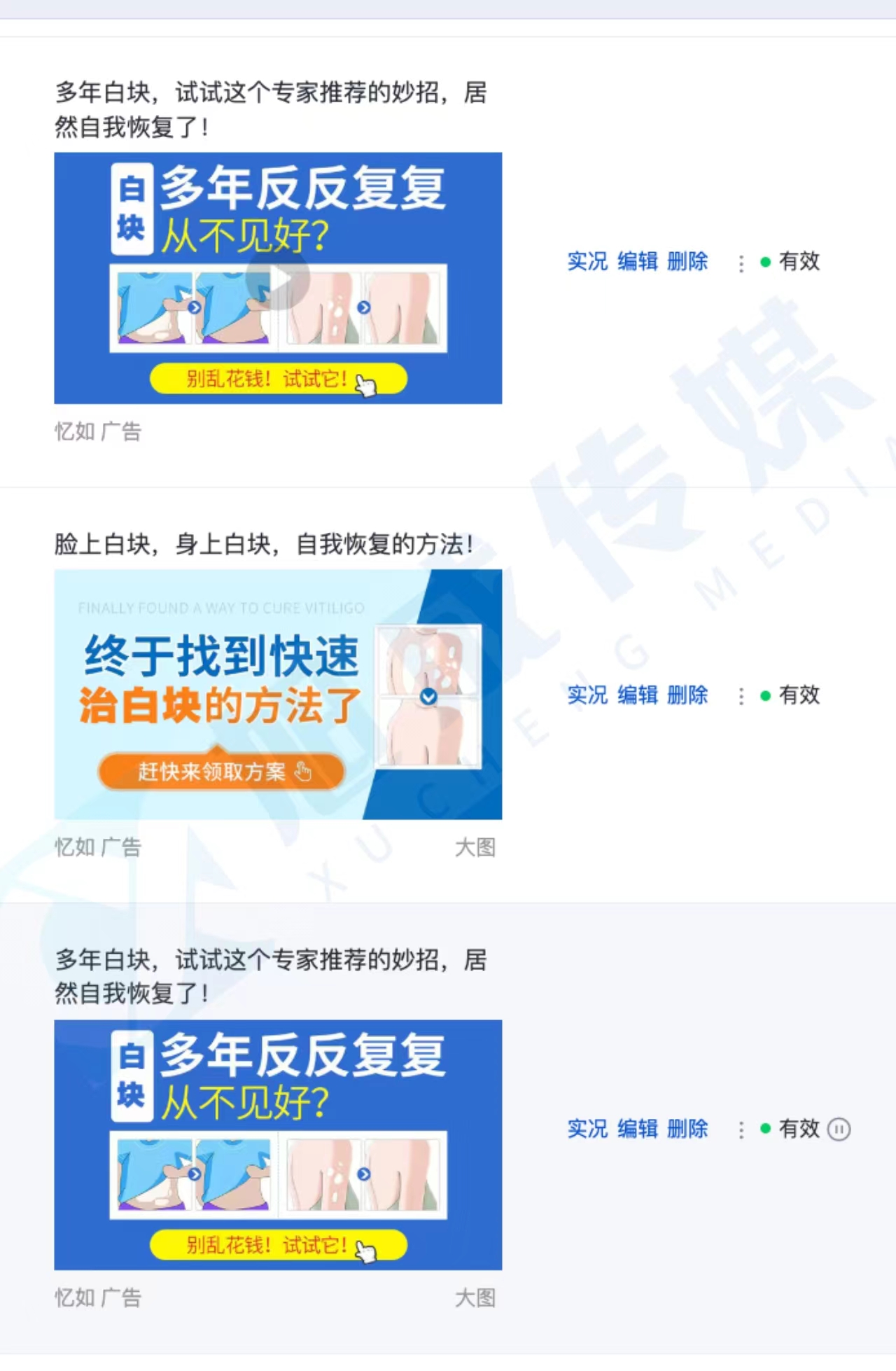The image size is (896, 1371).
Task: Pause the active 多年白块 大图 ad
Action: click(839, 1129)
